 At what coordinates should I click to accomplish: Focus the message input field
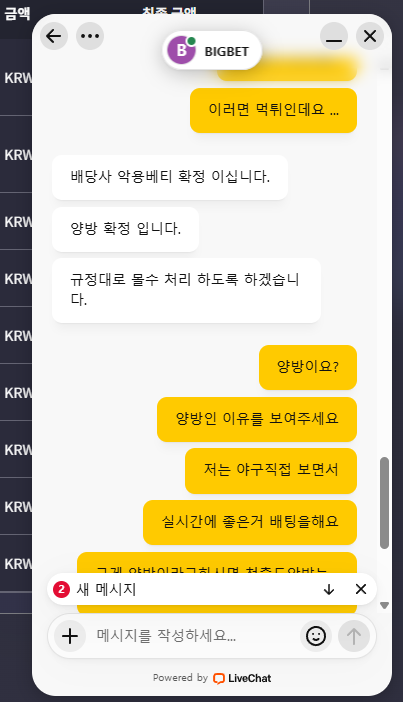(193, 636)
